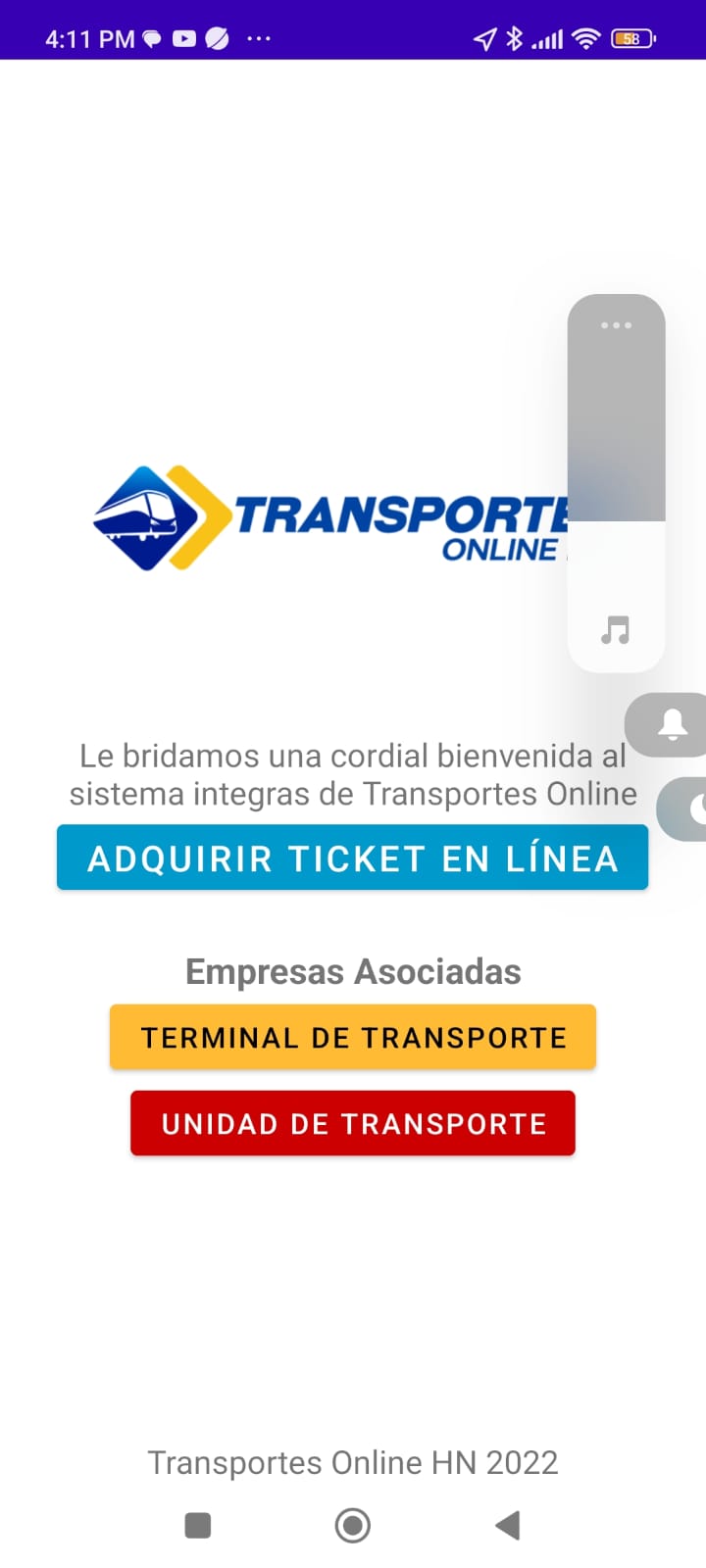The height and width of the screenshot is (1568, 706).
Task: Go to the home screen
Action: 353,1525
